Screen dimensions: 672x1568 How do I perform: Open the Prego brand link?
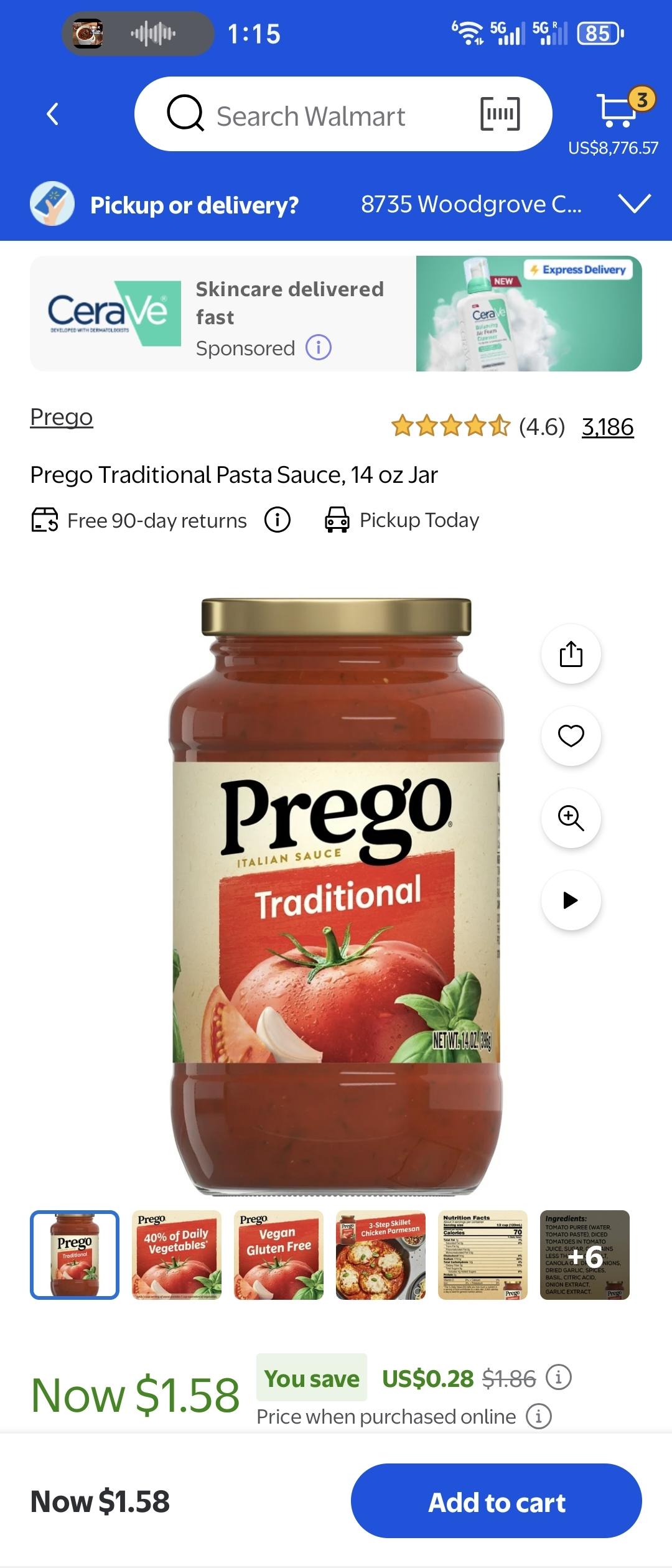pos(62,417)
